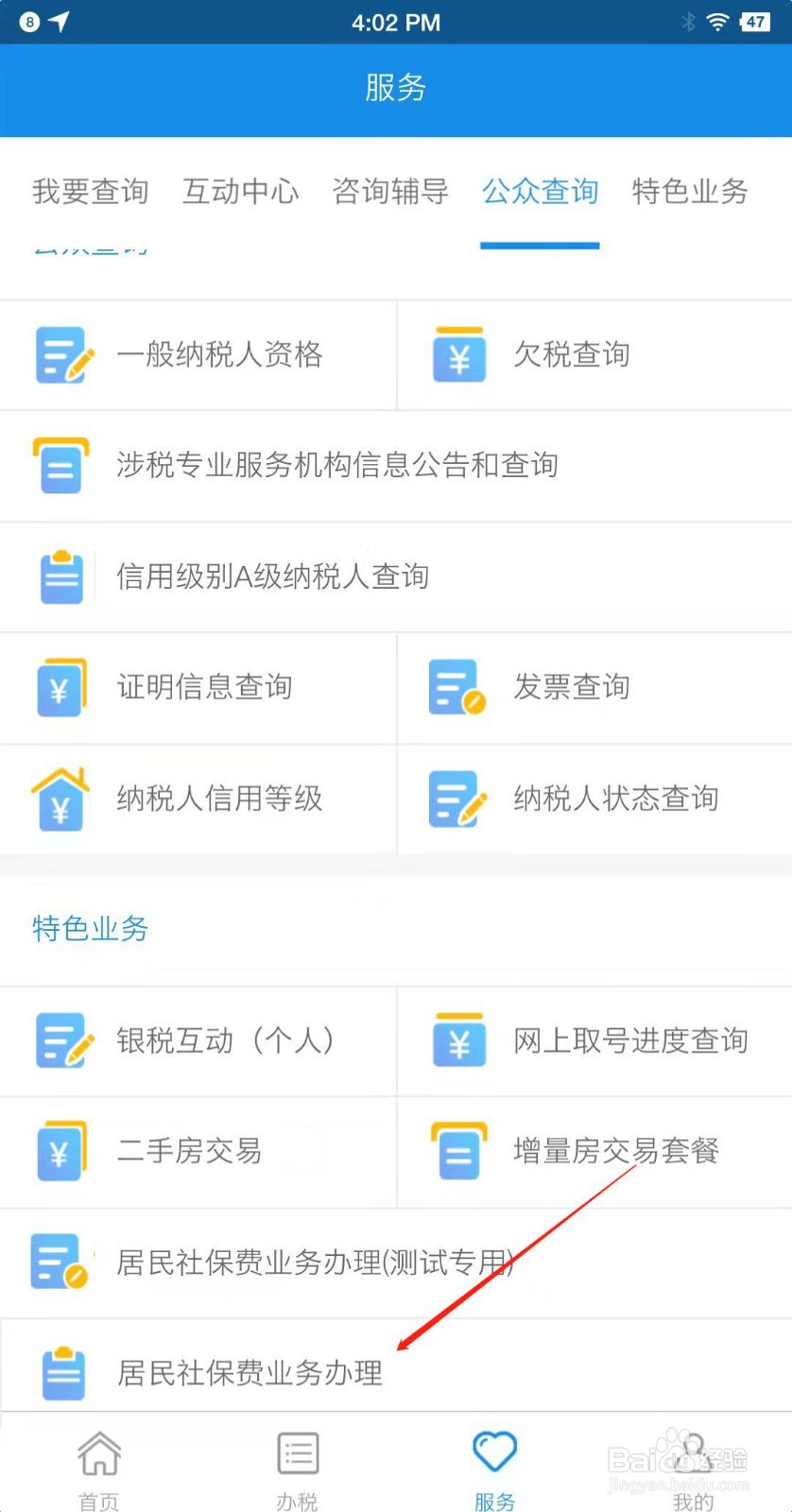The image size is (792, 1512).
Task: Go to the 首页 bottom tab
Action: tap(99, 1469)
